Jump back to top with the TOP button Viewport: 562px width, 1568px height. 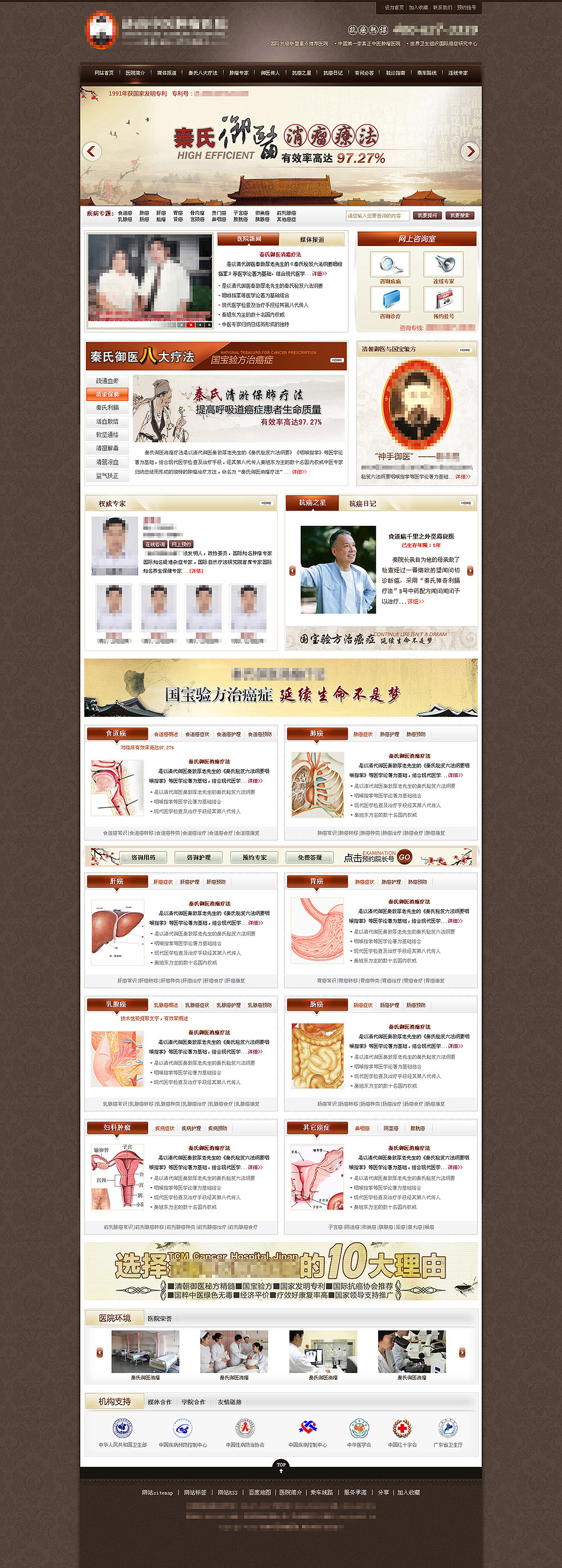point(280,1466)
